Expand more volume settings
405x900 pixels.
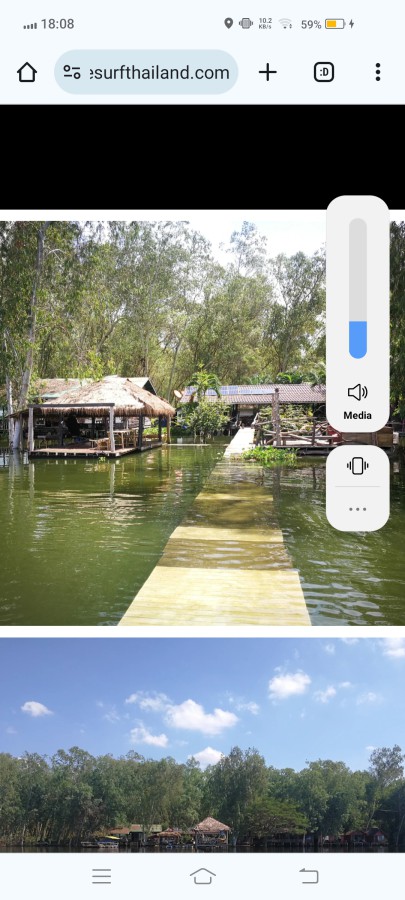(x=357, y=509)
